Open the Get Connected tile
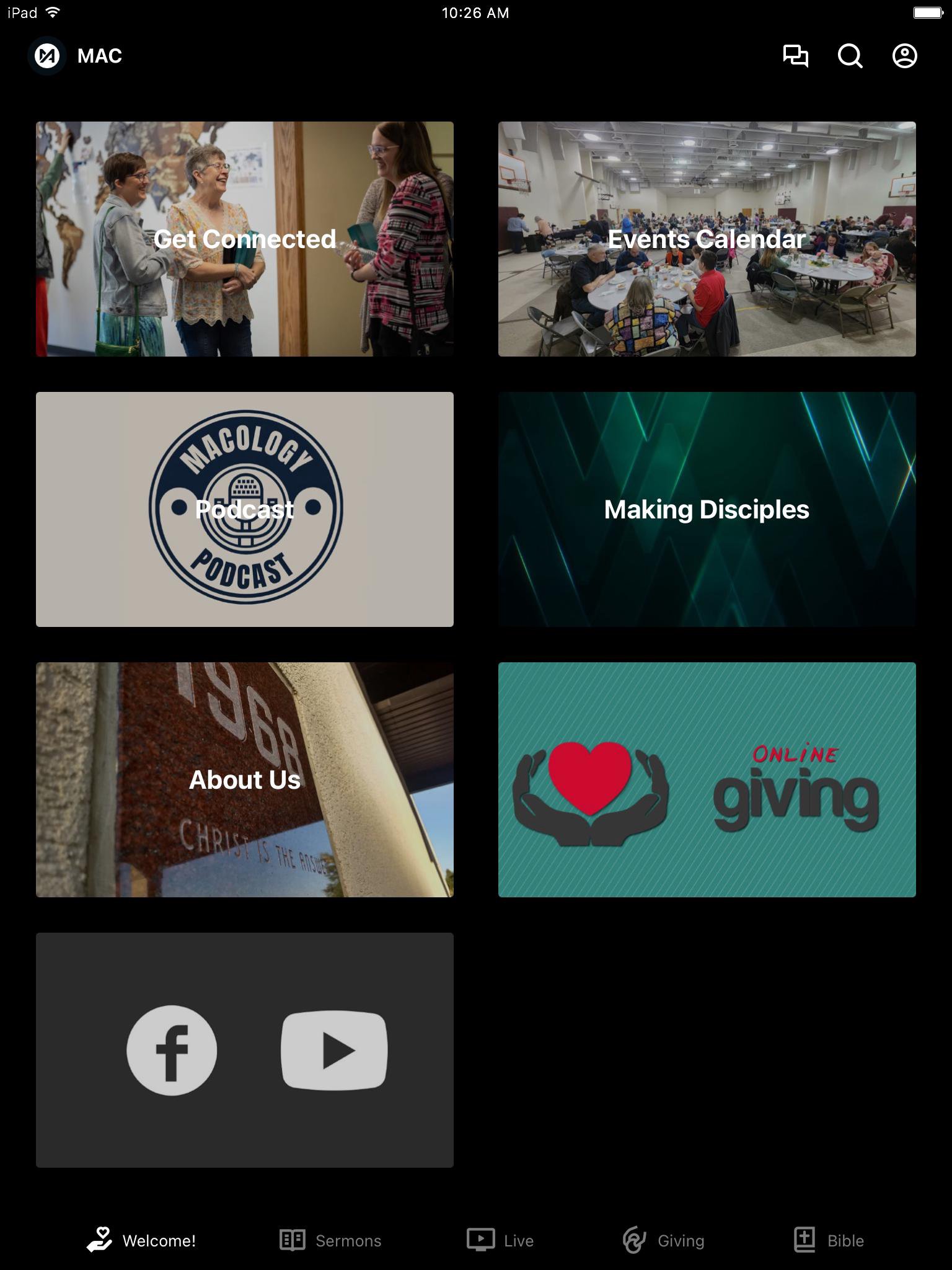The image size is (952, 1270). [x=245, y=239]
